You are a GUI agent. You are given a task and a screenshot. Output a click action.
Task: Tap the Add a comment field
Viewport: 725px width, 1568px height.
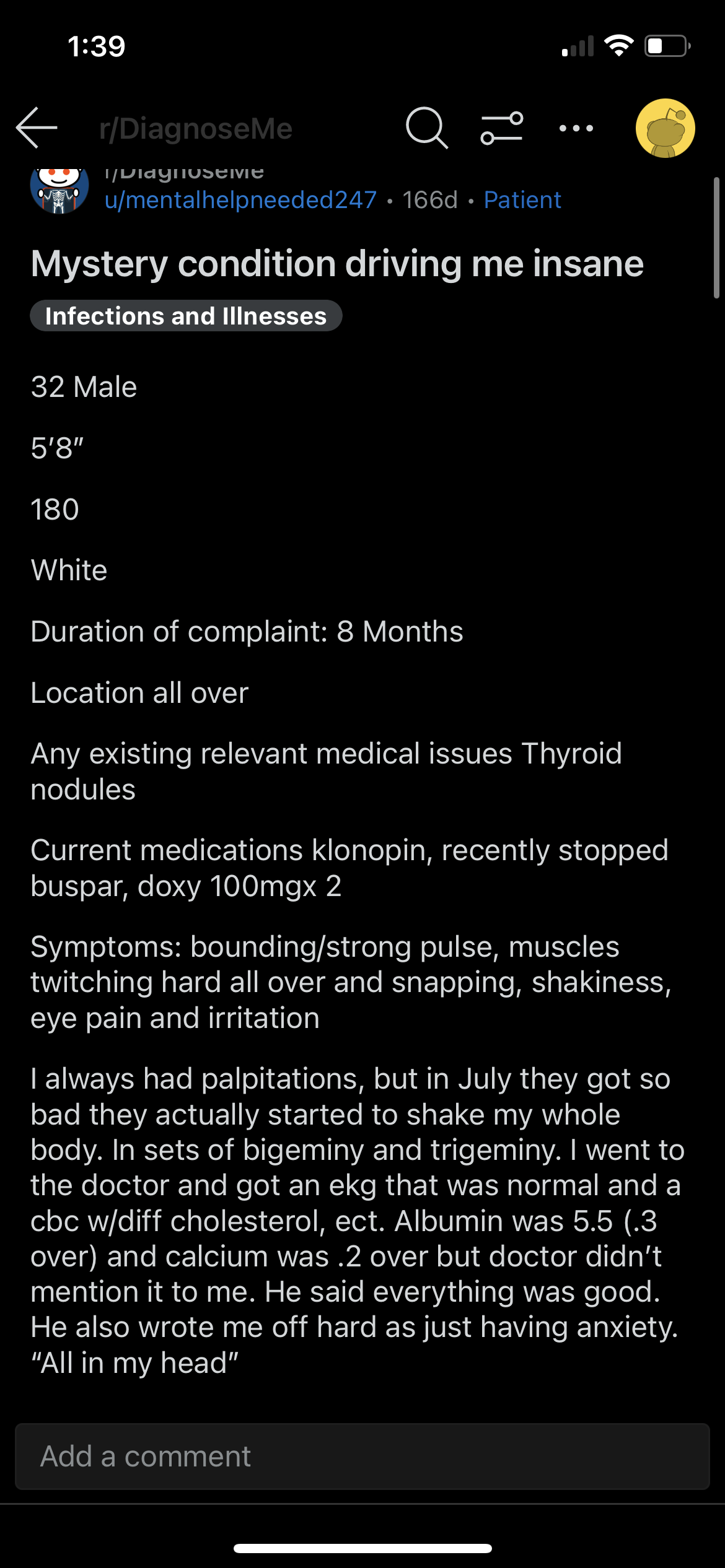362,1457
